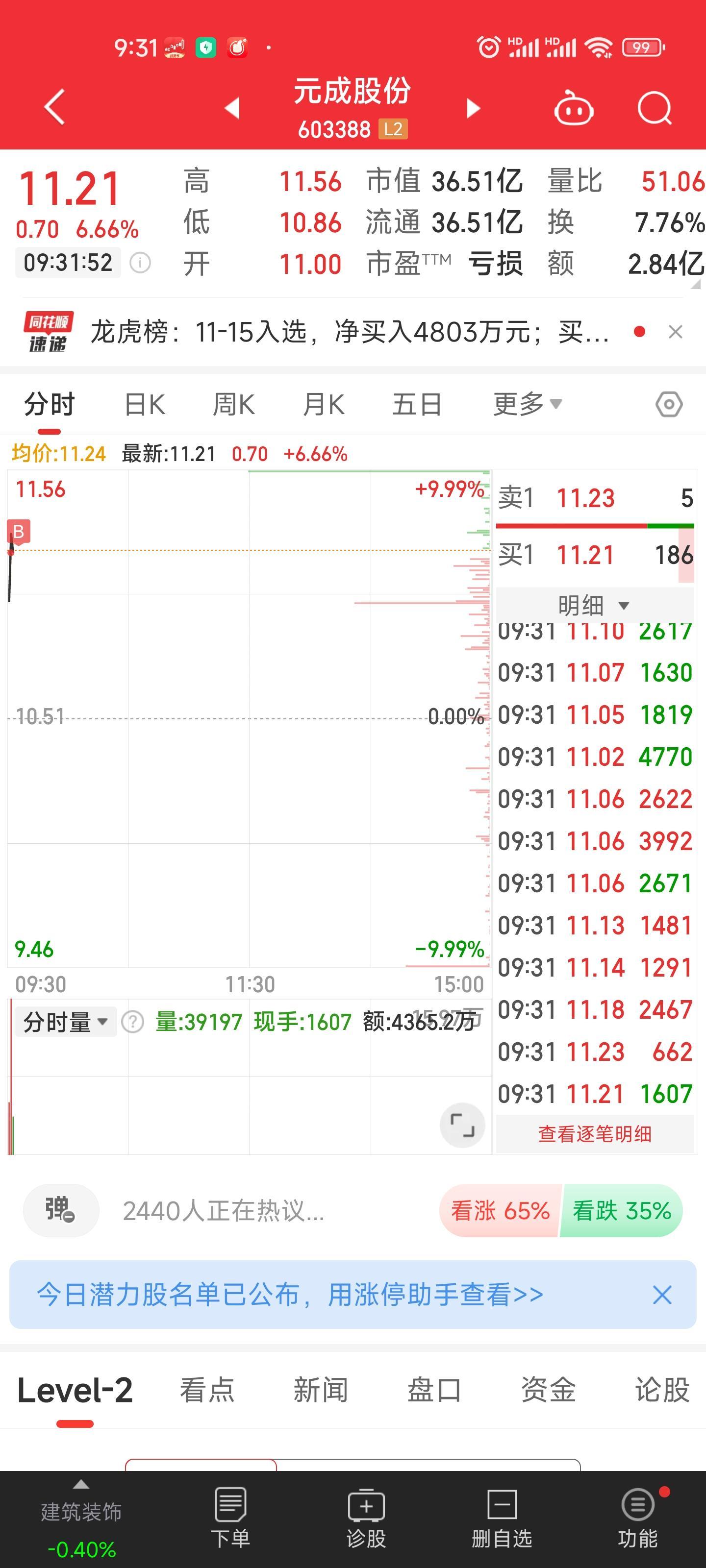The width and height of the screenshot is (706, 1568).
Task: Vote 看涨 65%
Action: tap(500, 1211)
